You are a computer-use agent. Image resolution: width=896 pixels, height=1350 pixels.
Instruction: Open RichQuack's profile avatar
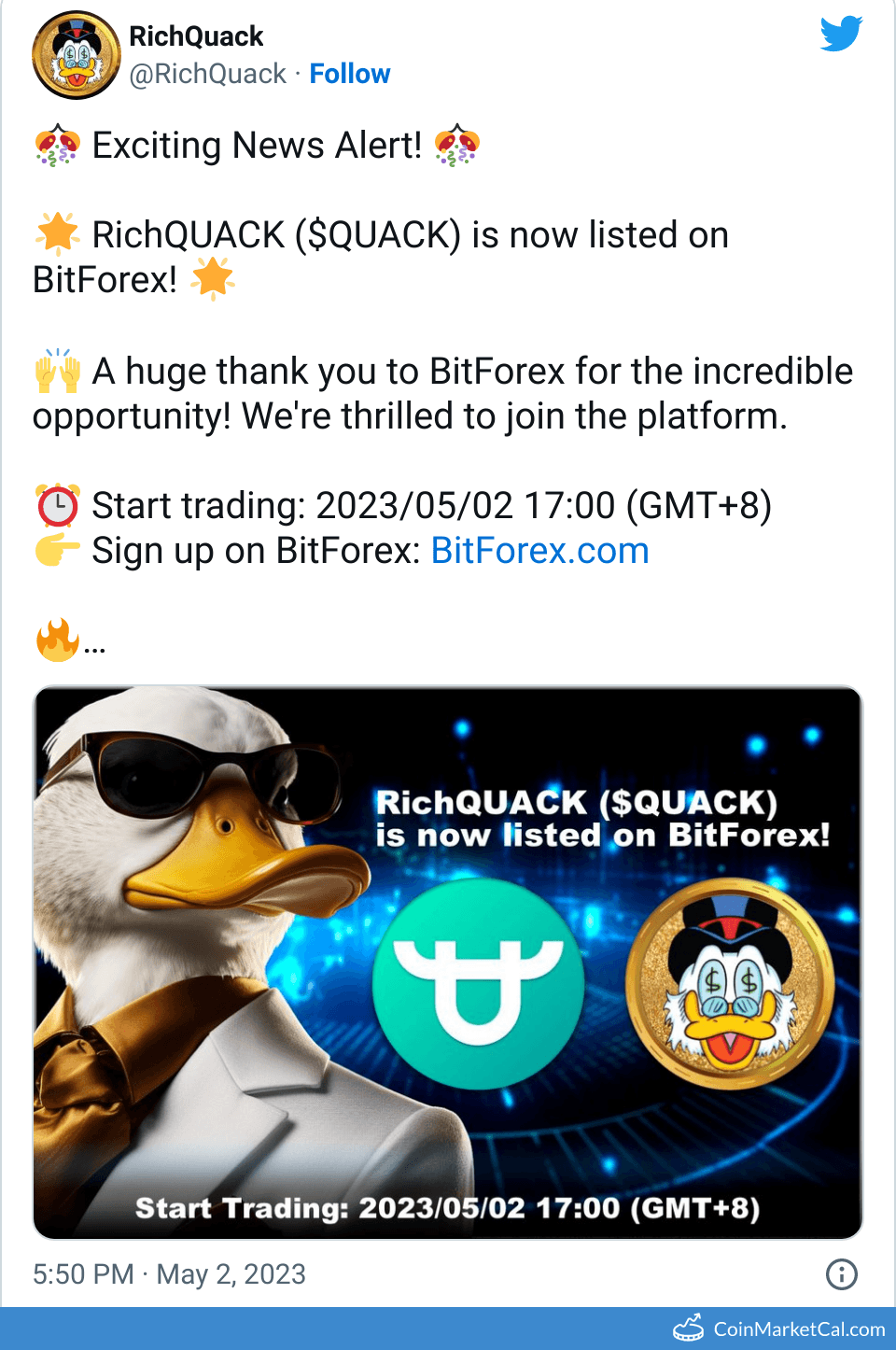(76, 55)
